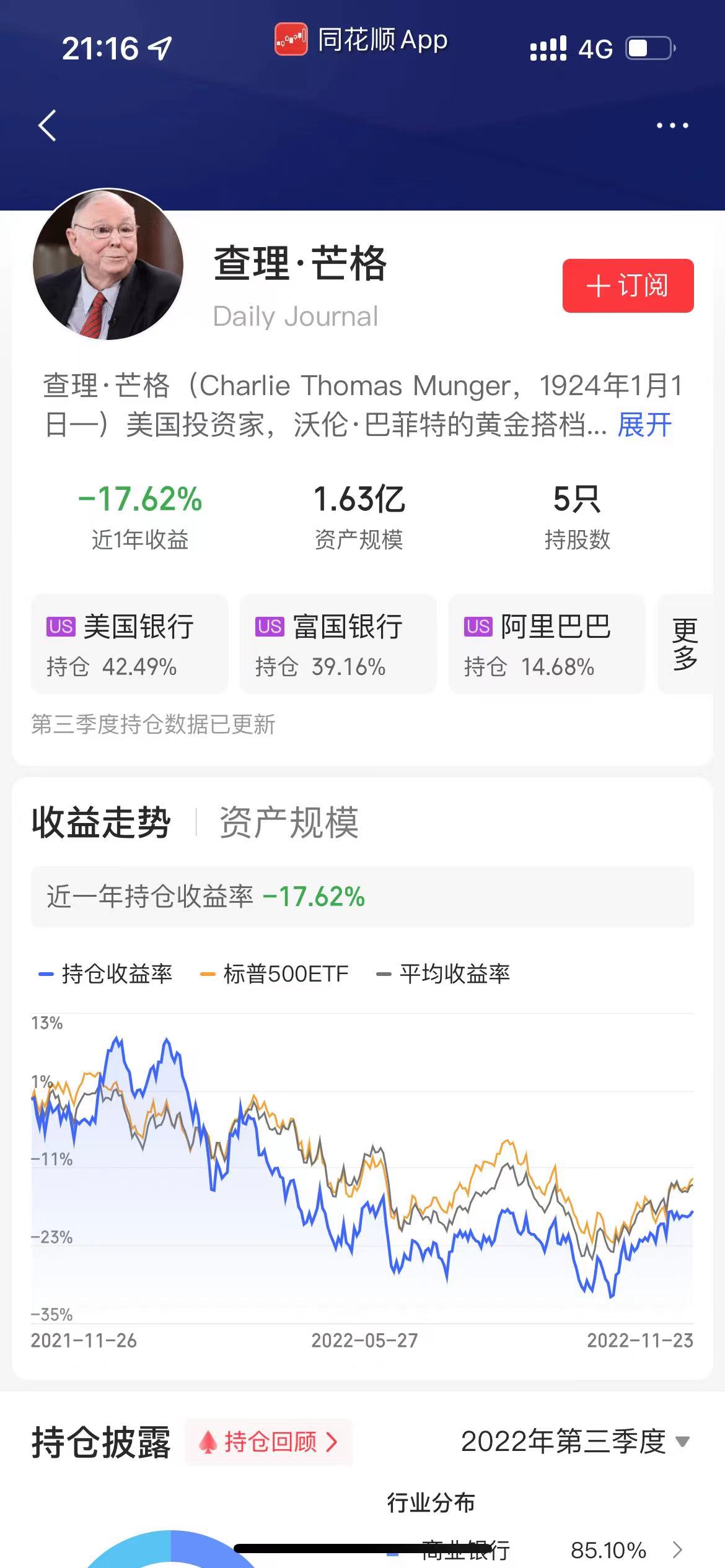View more holdings via 更多
The width and height of the screenshot is (725, 1568).
(685, 644)
